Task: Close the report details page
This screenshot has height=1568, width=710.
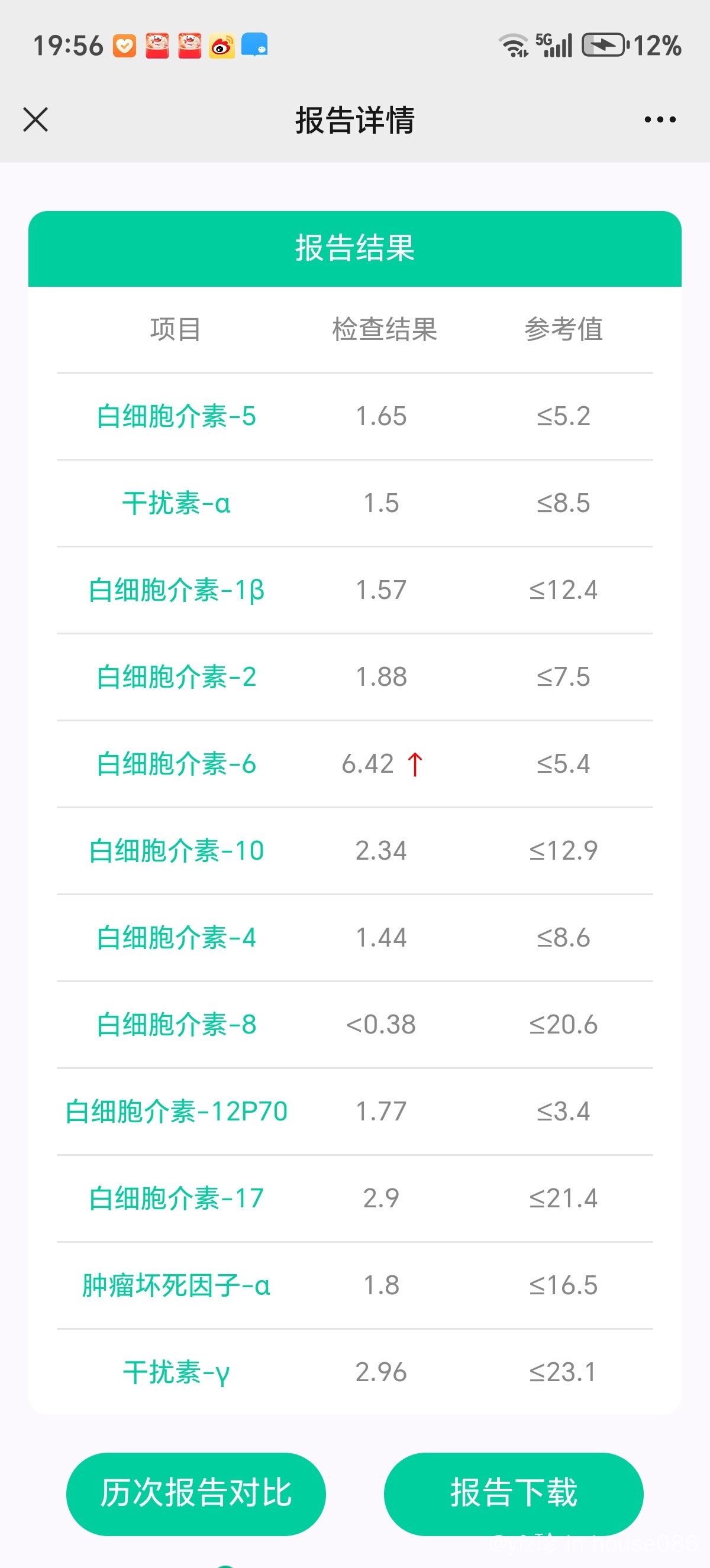Action: (x=35, y=119)
